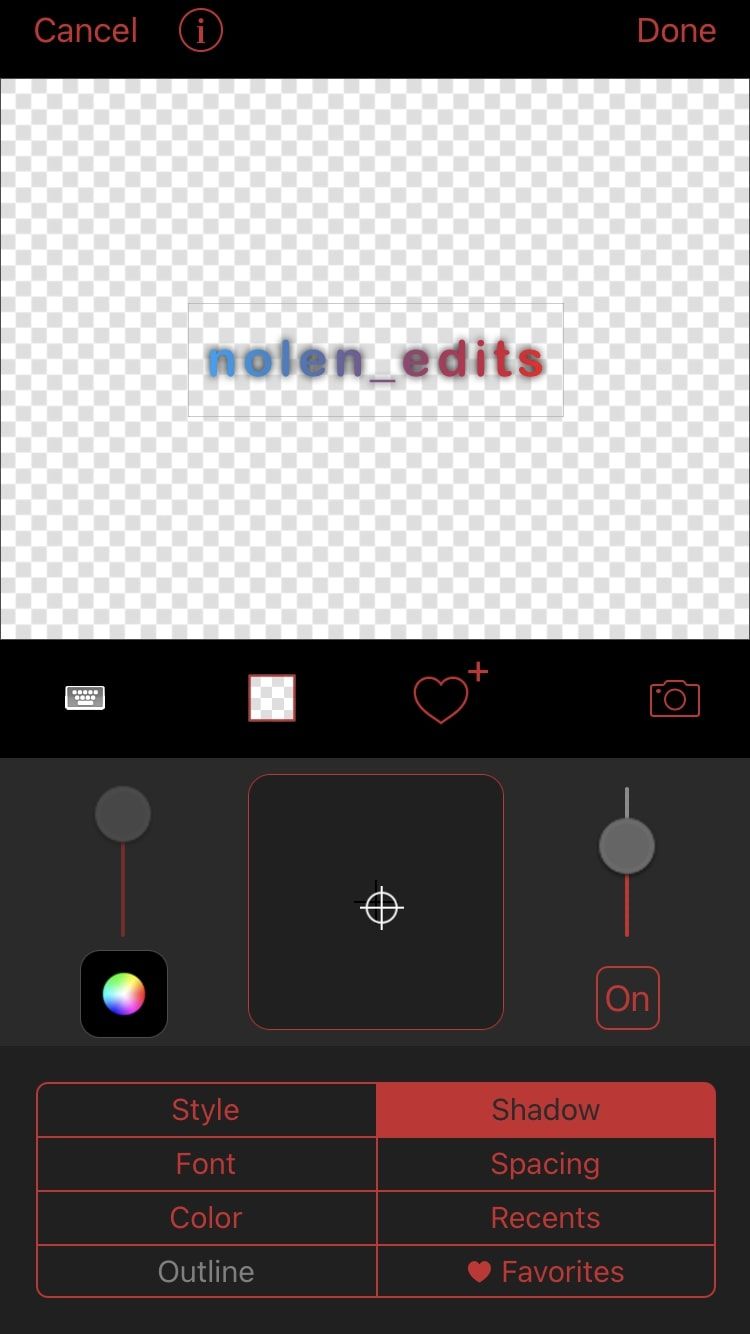The width and height of the screenshot is (750, 1334).
Task: Tap the nolen_edits text on the canvas
Action: tap(375, 359)
